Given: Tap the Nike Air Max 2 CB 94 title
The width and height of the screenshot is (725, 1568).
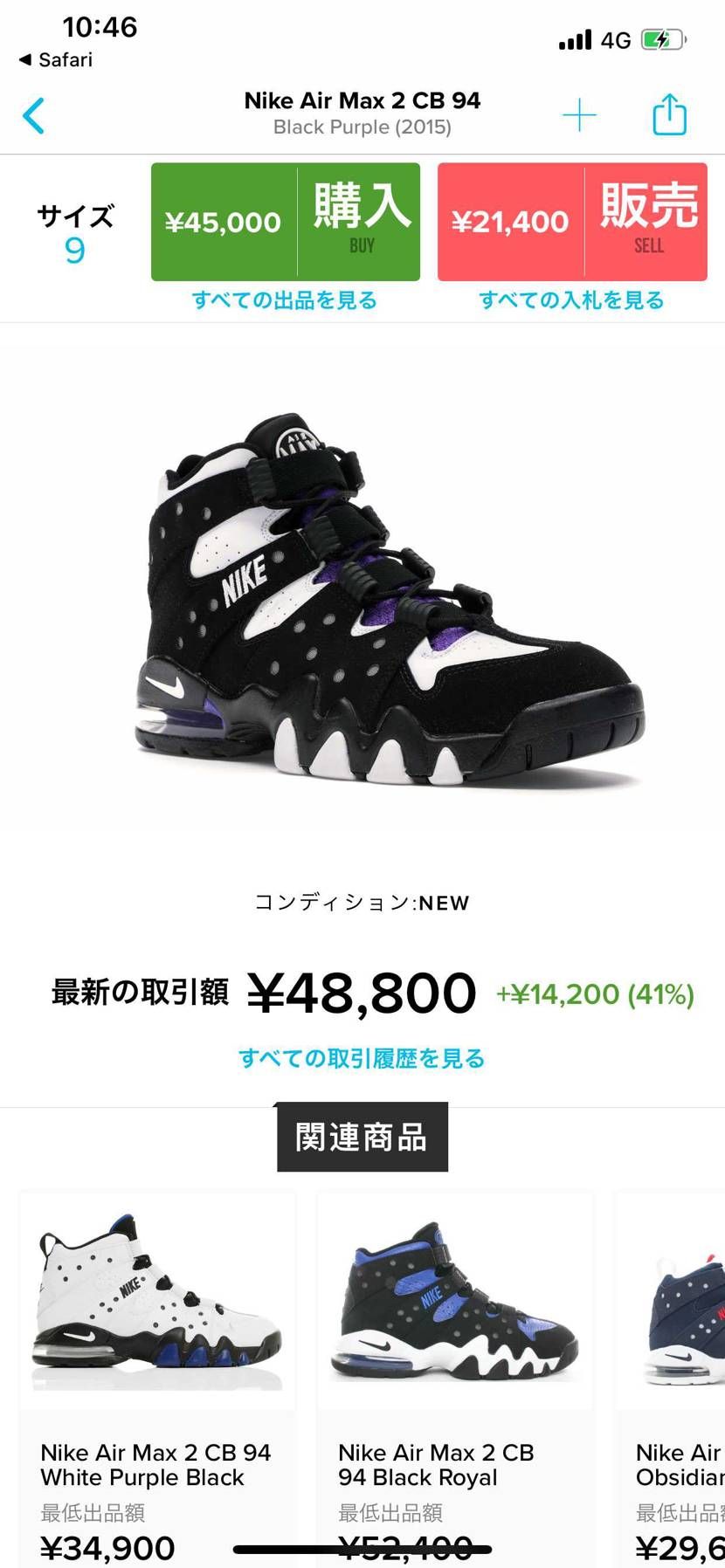Looking at the screenshot, I should (x=362, y=100).
